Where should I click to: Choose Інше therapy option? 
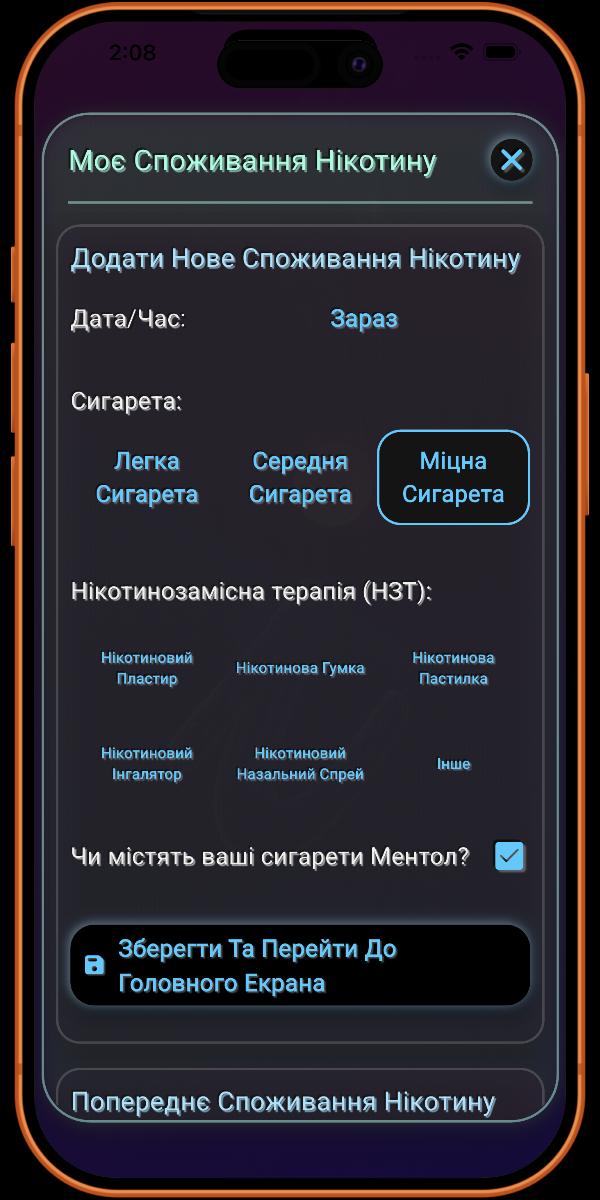click(x=453, y=763)
